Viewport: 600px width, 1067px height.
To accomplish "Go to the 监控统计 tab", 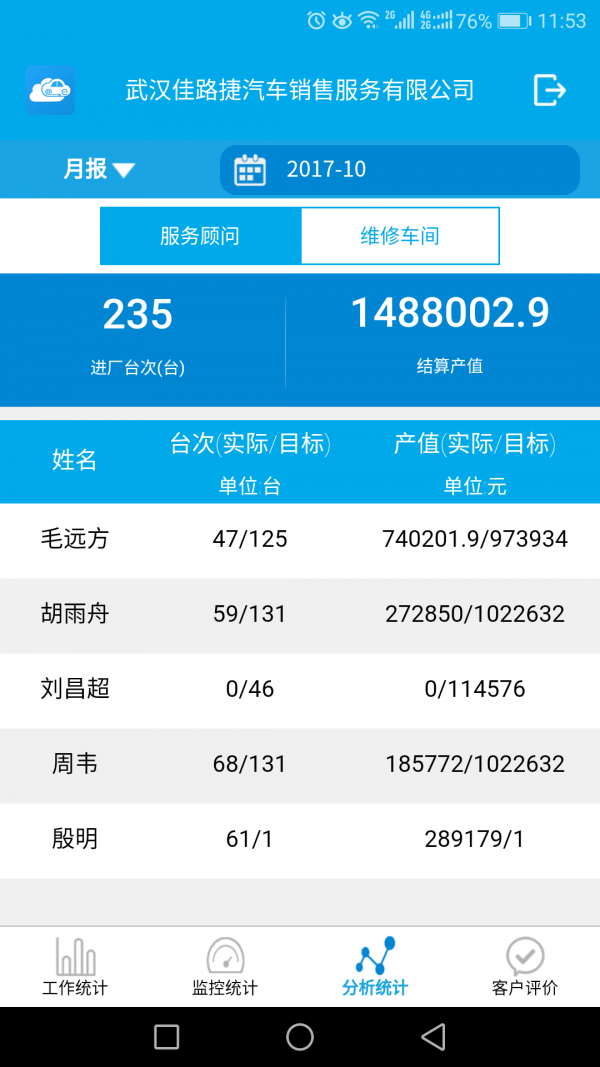I will [224, 966].
